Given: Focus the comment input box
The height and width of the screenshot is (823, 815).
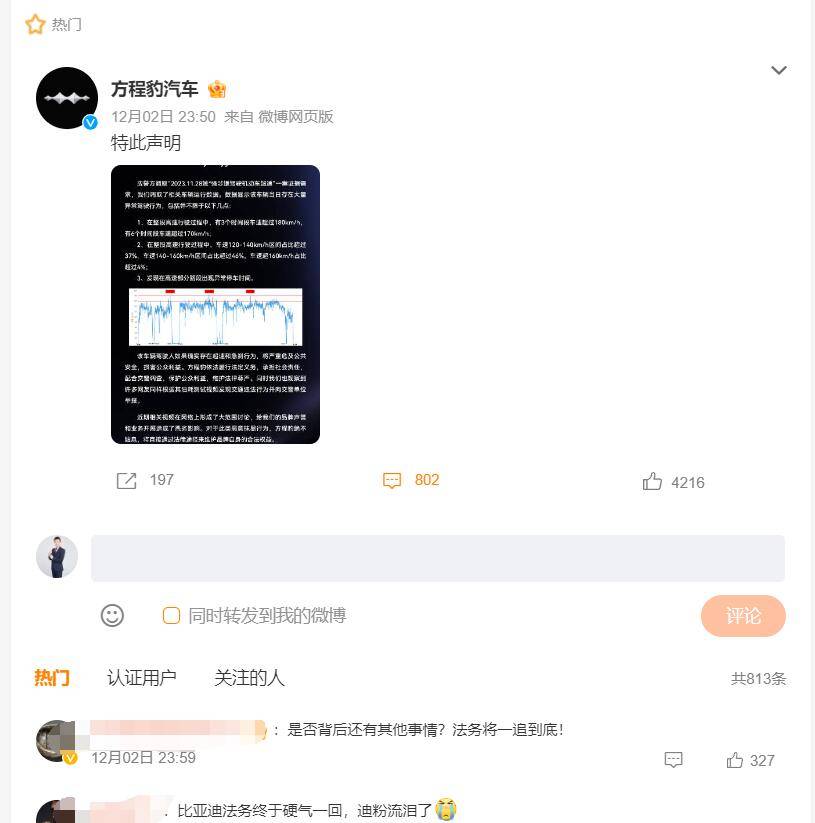Looking at the screenshot, I should 437,558.
